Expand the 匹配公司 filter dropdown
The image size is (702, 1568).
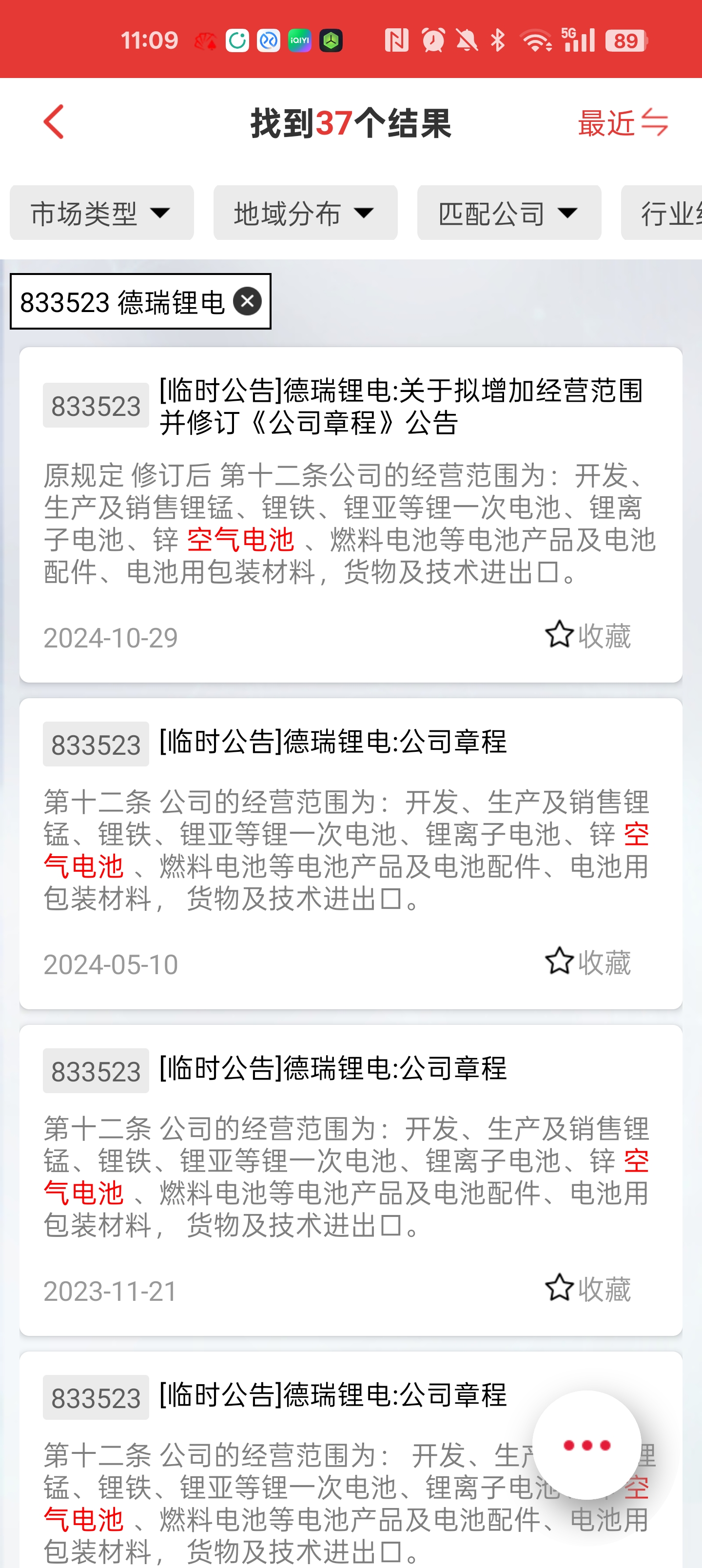click(x=509, y=213)
